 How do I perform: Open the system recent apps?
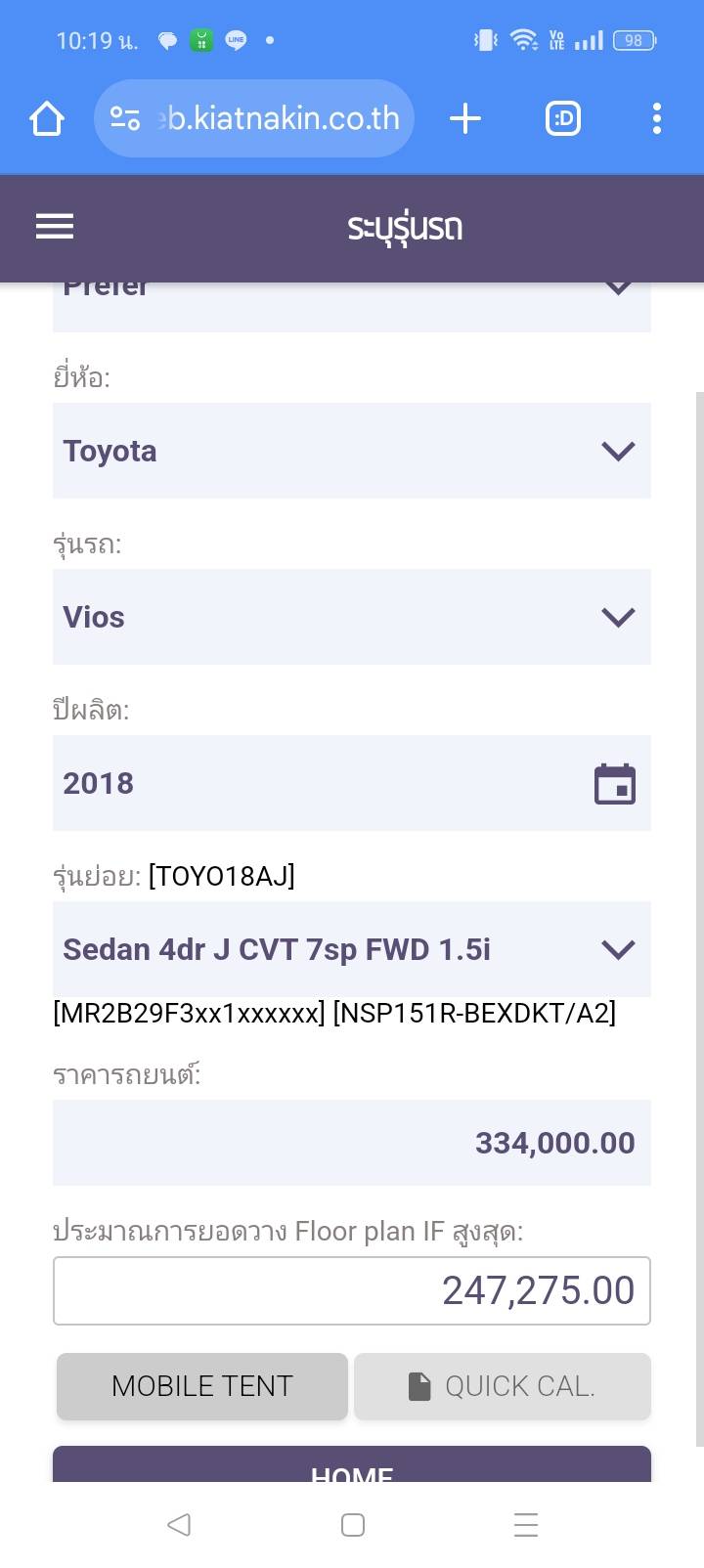(526, 1525)
